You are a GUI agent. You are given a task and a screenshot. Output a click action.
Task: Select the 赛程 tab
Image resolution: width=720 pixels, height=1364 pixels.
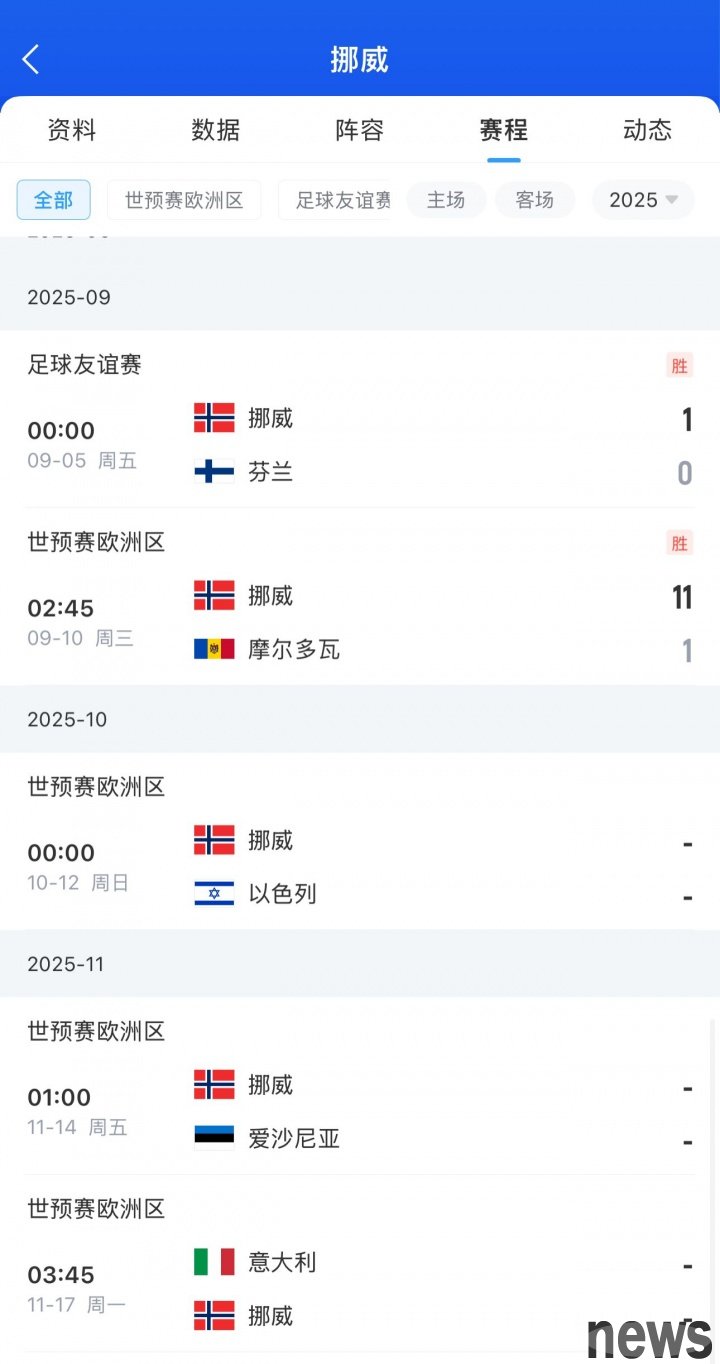(x=504, y=130)
